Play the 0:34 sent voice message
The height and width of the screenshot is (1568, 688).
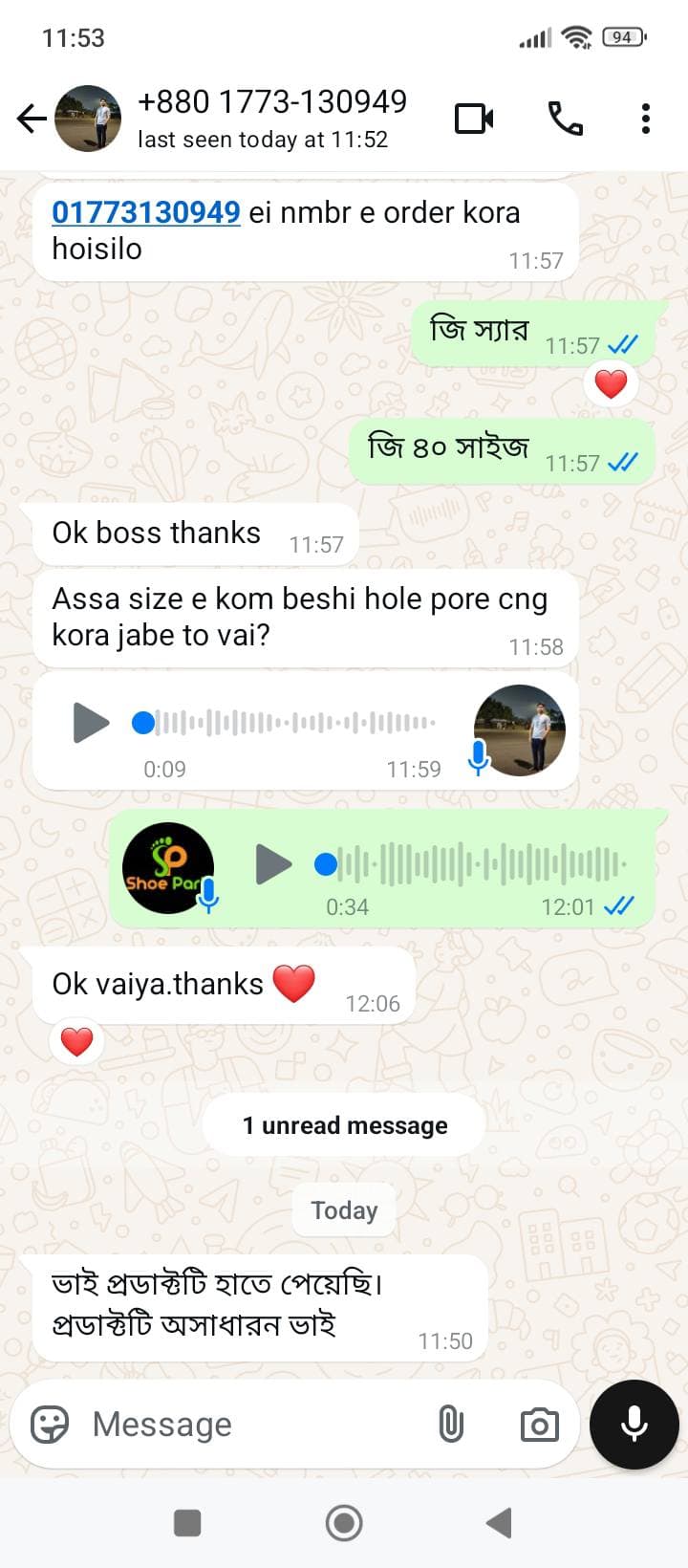point(273,864)
